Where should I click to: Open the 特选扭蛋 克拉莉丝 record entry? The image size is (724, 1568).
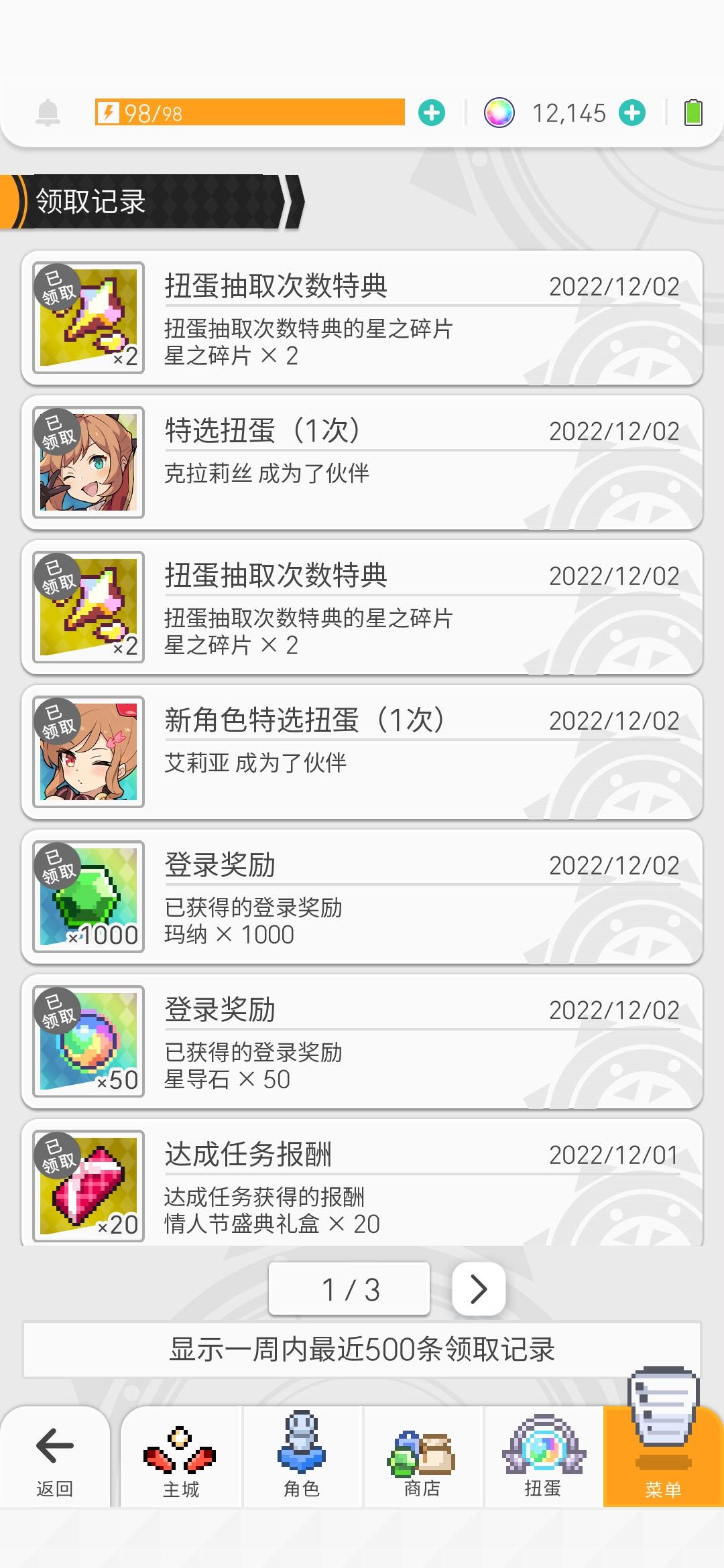[x=362, y=462]
